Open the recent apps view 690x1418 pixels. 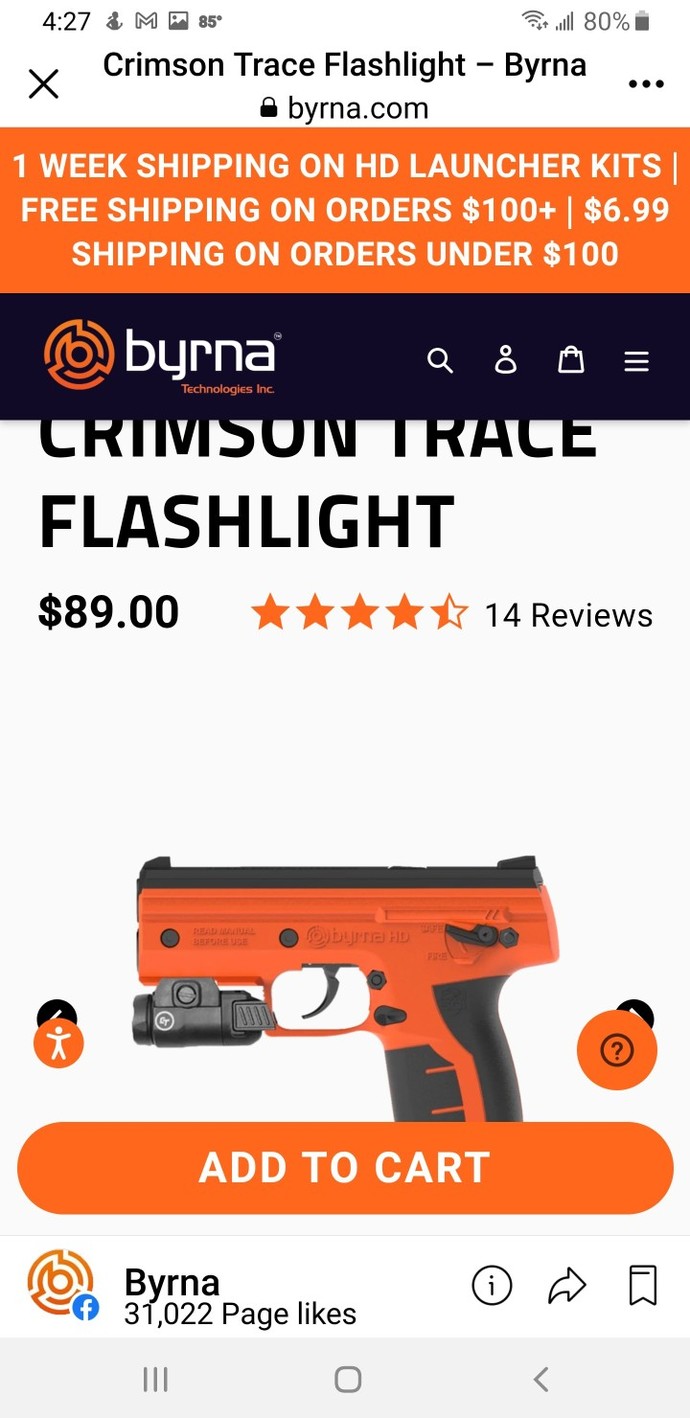155,1380
